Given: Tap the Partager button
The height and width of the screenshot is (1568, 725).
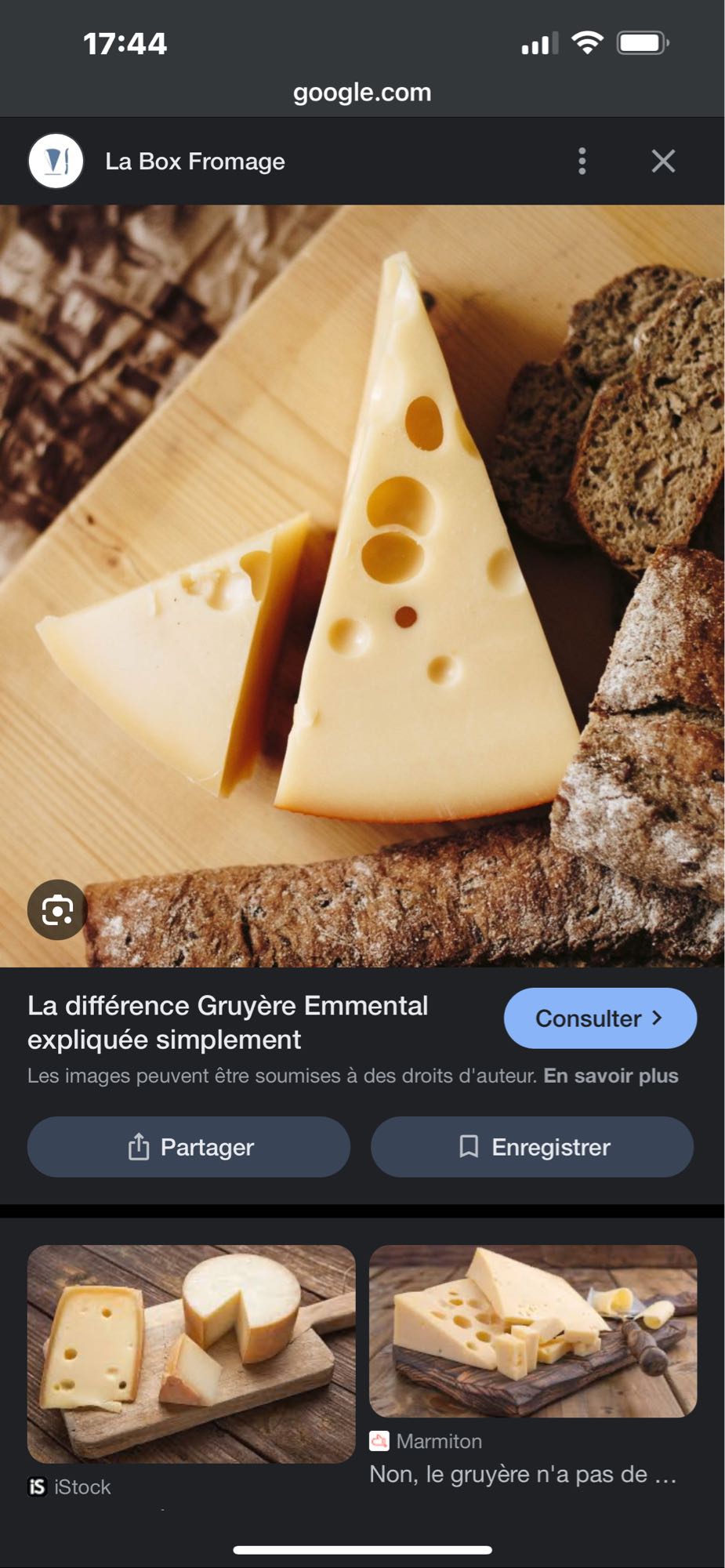Looking at the screenshot, I should 188,1146.
